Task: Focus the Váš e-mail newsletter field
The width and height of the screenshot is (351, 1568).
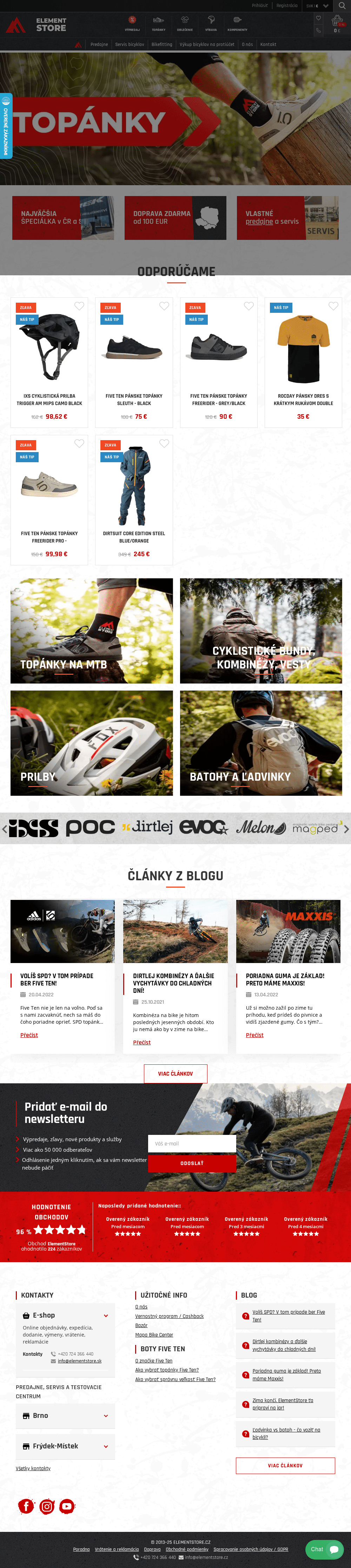Action: pyautogui.click(x=191, y=1143)
